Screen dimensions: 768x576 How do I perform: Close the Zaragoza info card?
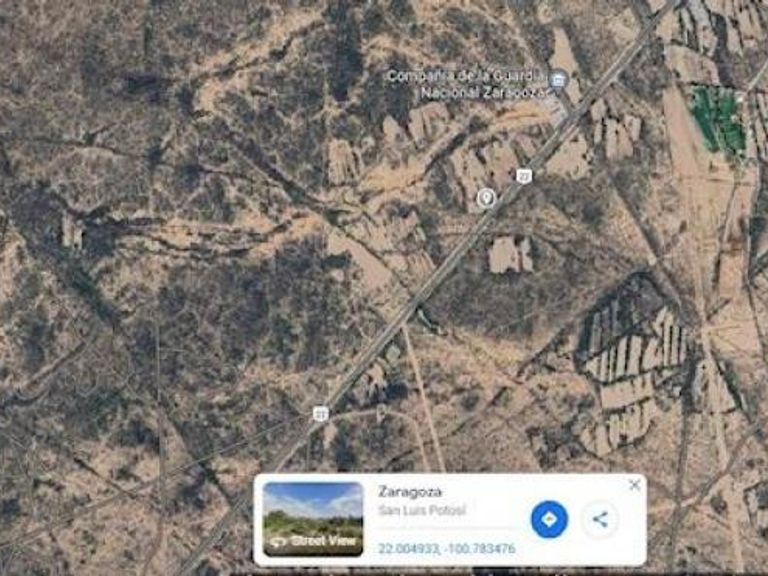click(x=634, y=485)
